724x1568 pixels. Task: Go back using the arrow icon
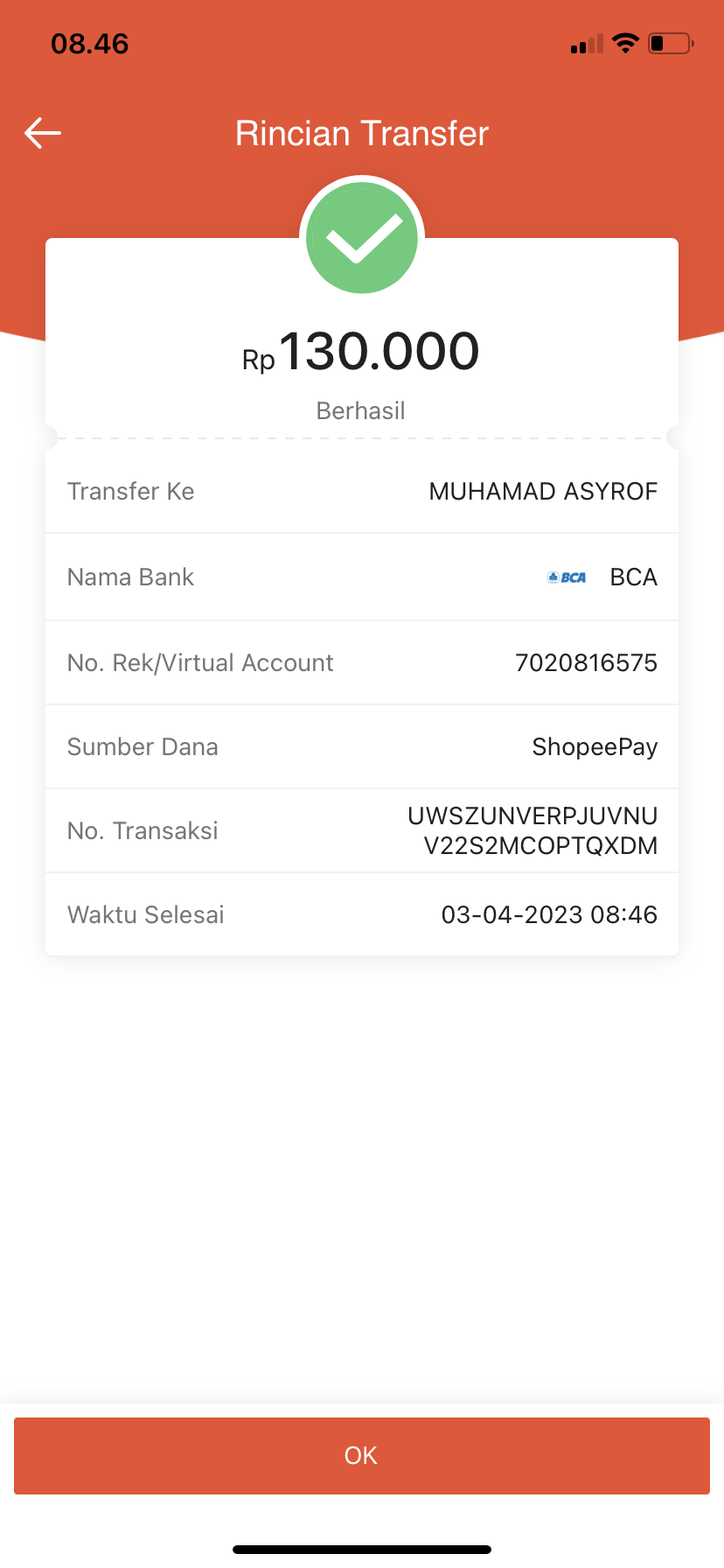click(x=42, y=133)
